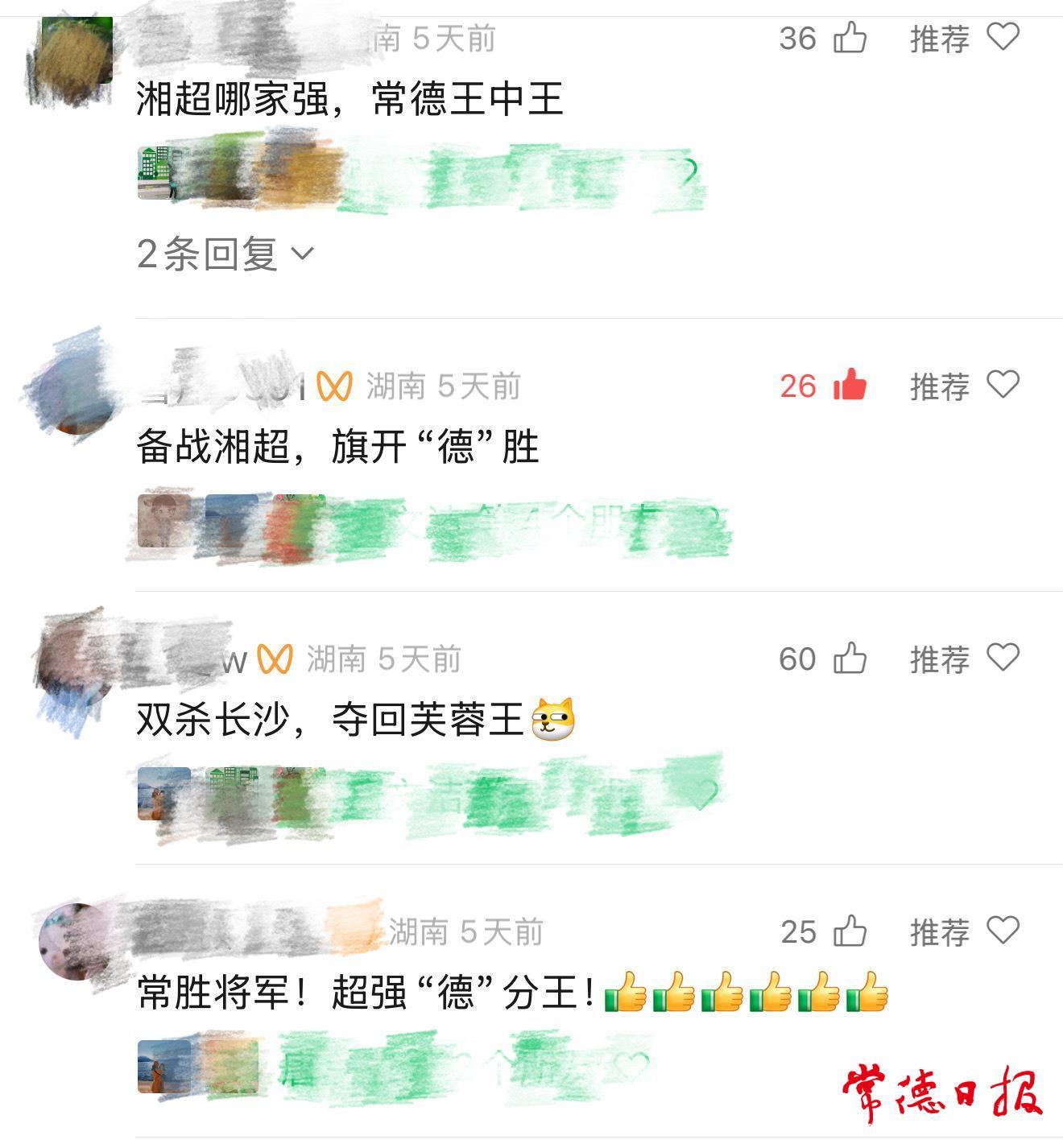
Task: Expand the 2条回复 replies
Action: 225,254
